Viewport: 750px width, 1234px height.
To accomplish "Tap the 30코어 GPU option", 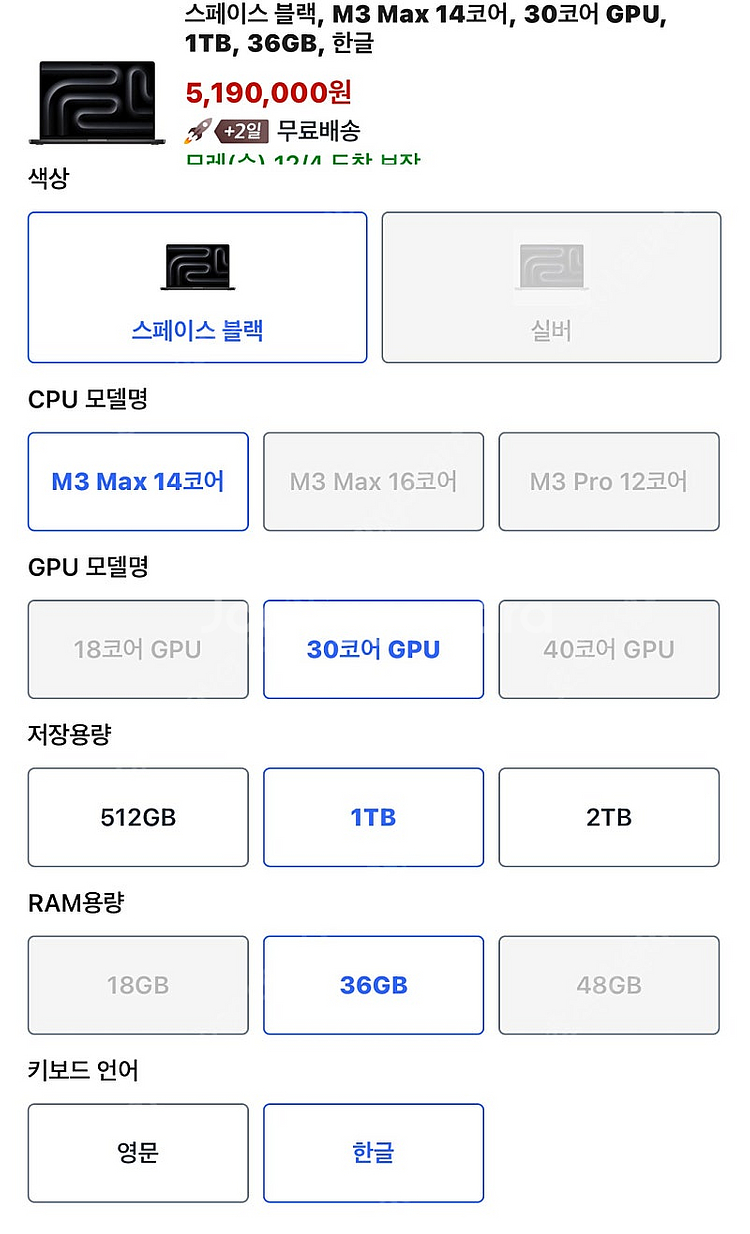I will tap(373, 649).
